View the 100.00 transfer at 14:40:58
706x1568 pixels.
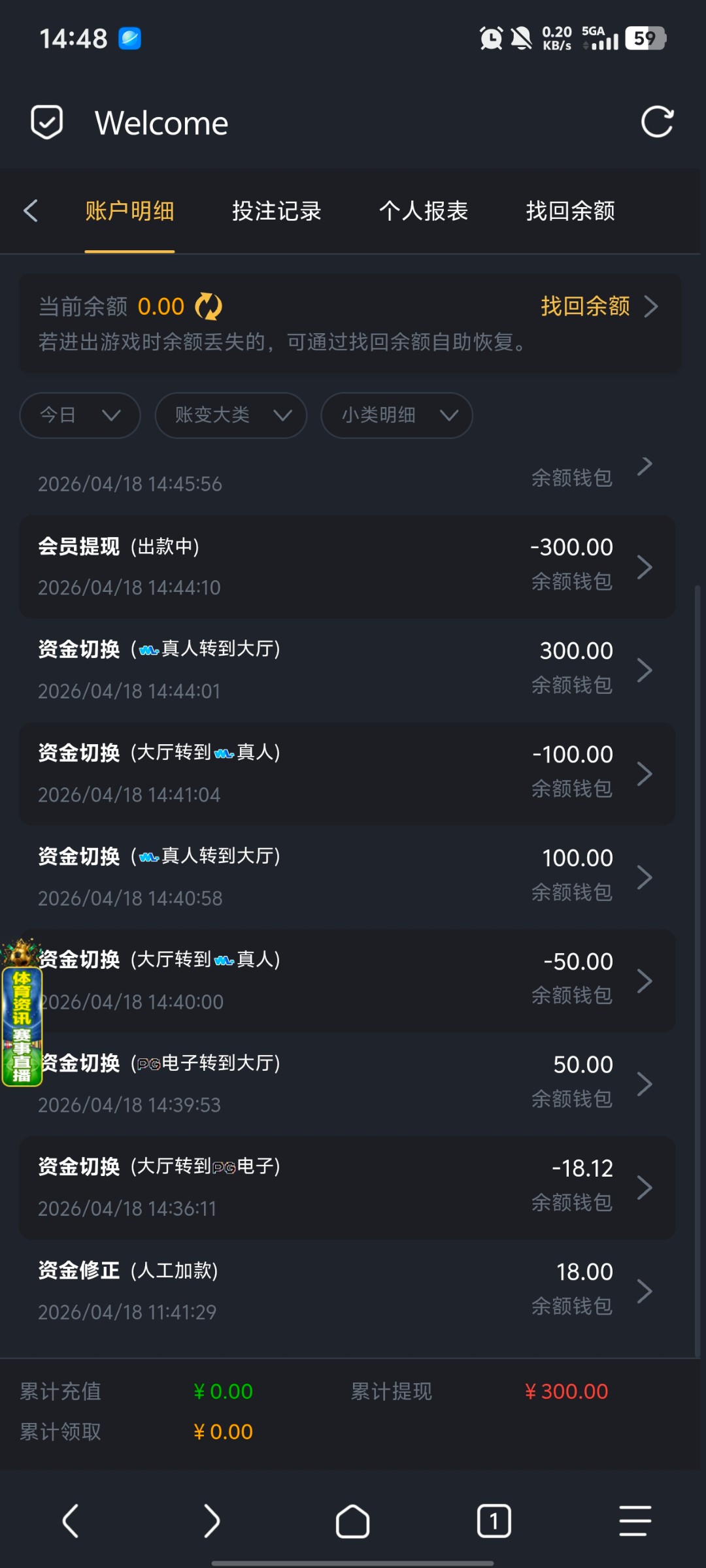point(346,877)
